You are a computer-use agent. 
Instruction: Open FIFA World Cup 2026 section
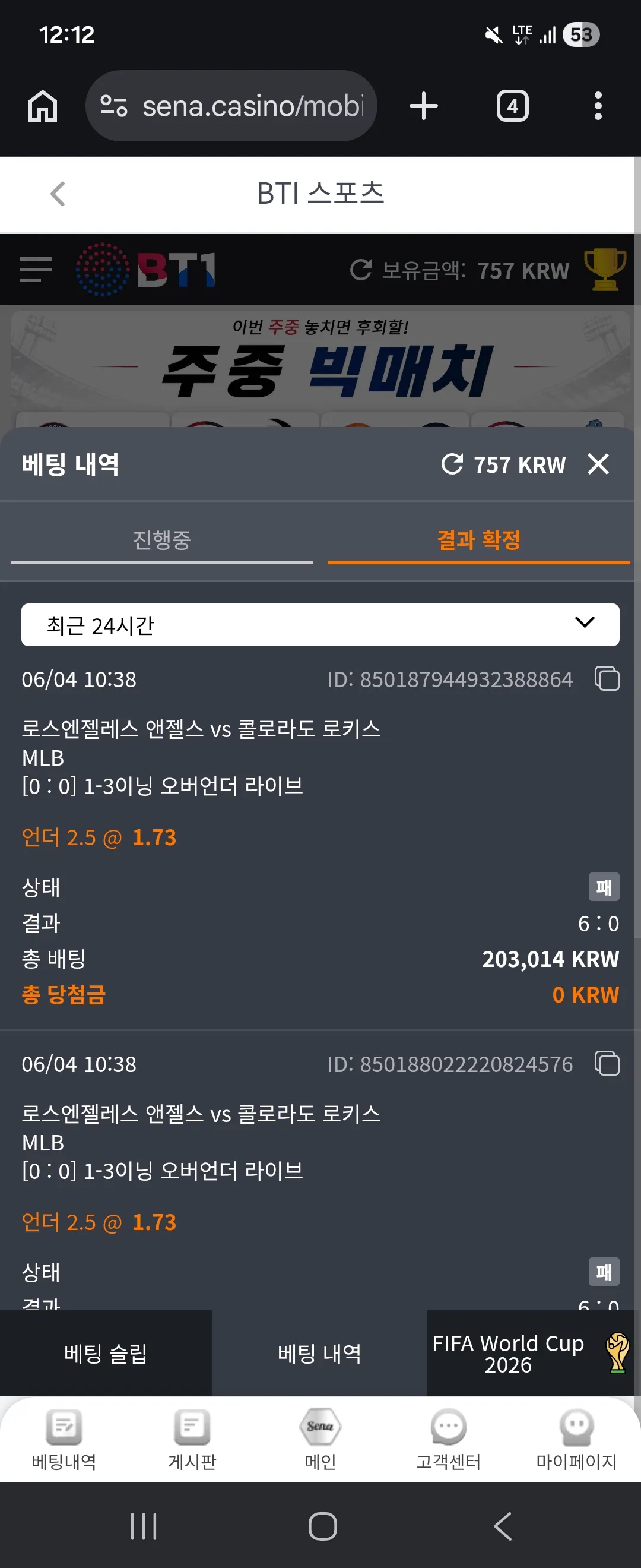pos(534,1353)
